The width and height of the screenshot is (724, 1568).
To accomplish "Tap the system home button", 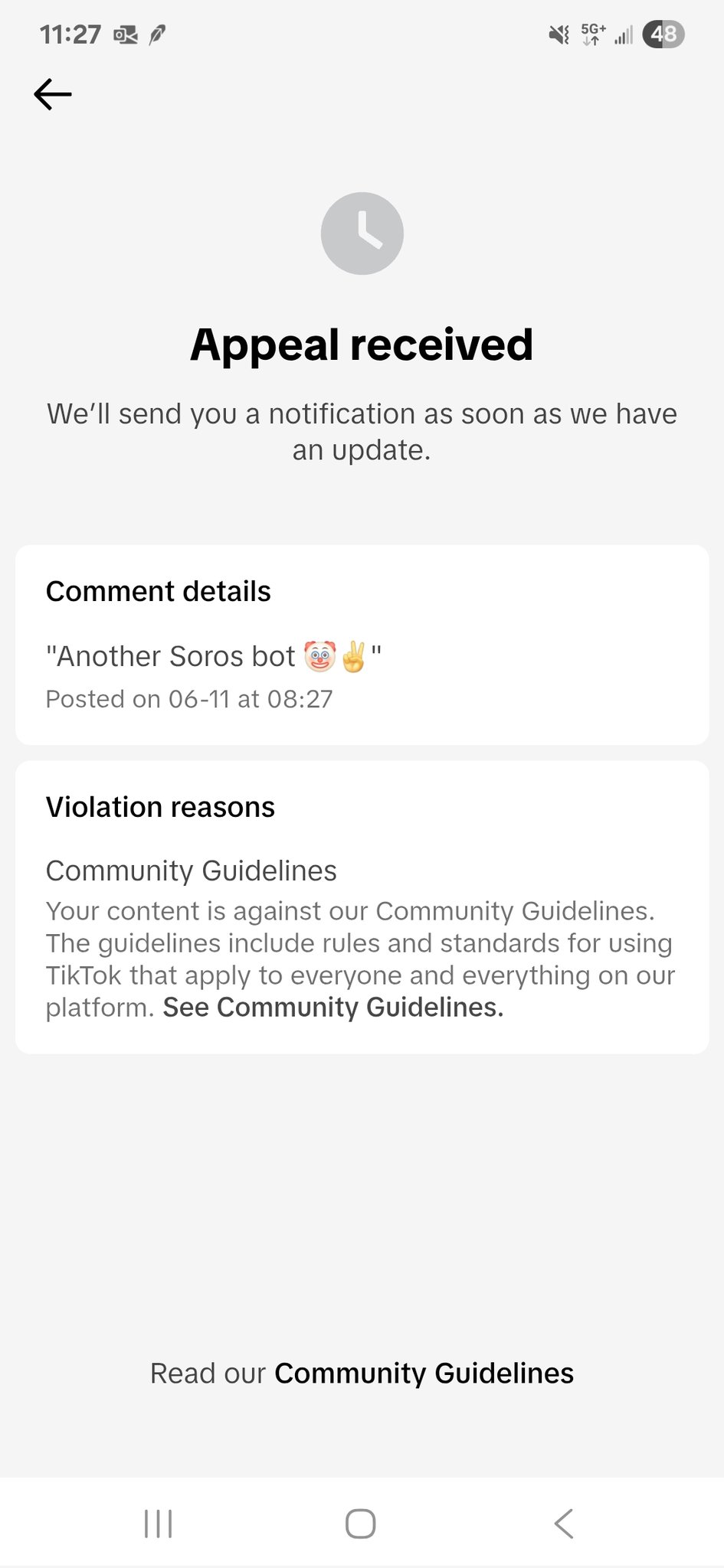I will click(360, 1524).
